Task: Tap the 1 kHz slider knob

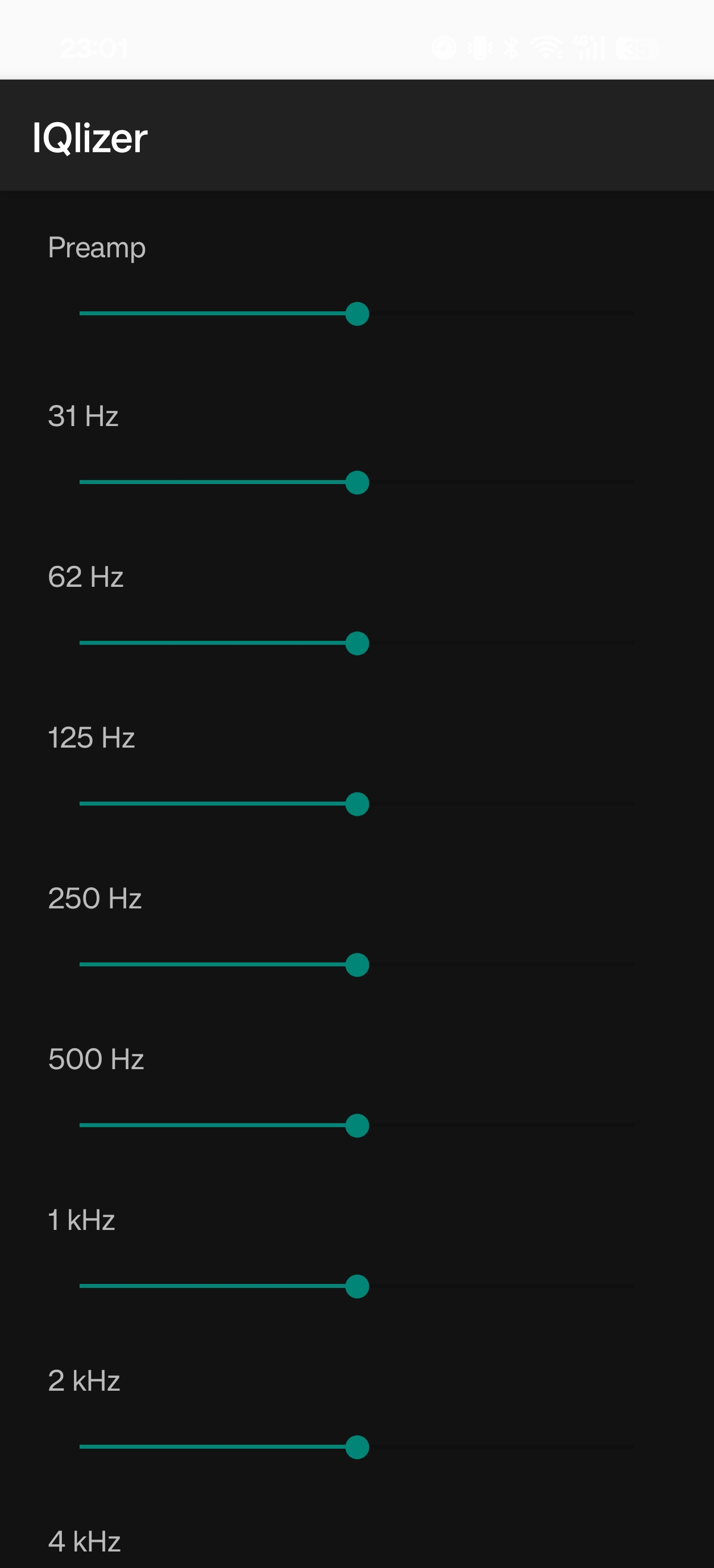Action: (357, 1286)
